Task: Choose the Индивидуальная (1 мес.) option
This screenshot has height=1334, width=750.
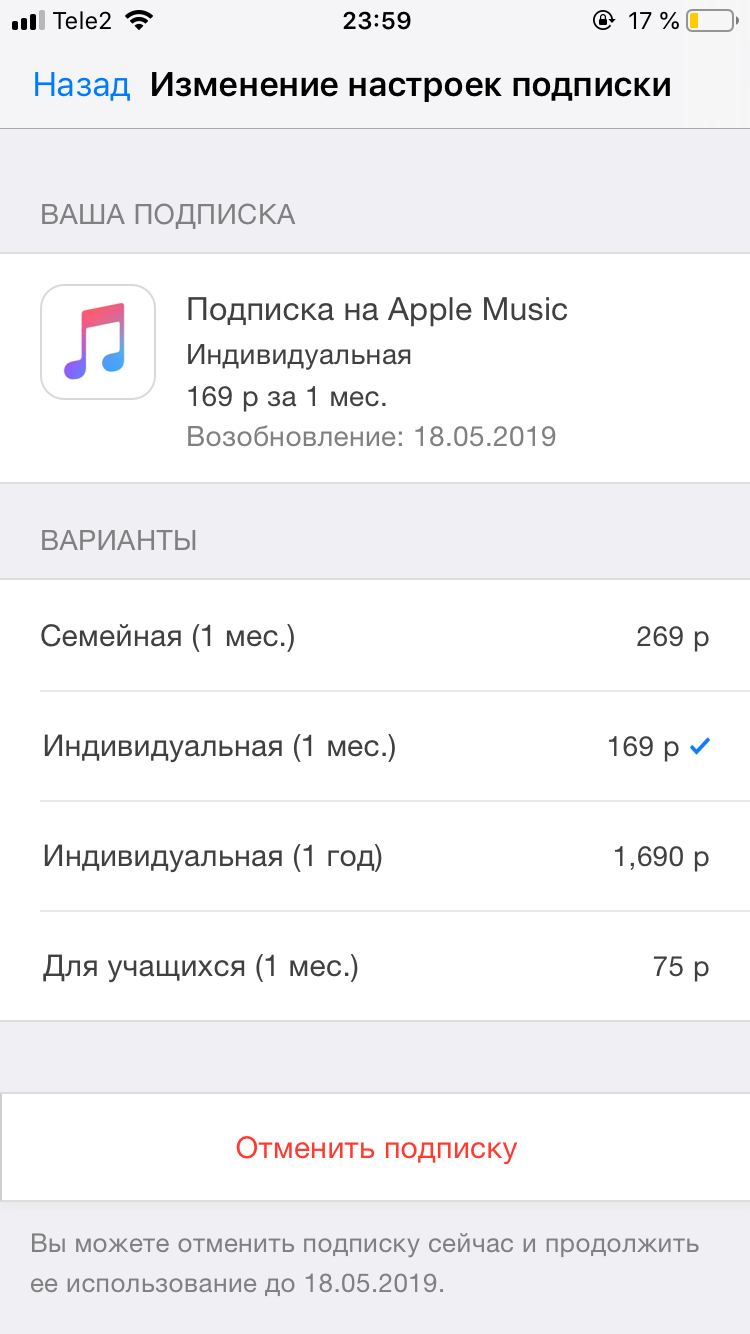Action: pyautogui.click(x=374, y=746)
